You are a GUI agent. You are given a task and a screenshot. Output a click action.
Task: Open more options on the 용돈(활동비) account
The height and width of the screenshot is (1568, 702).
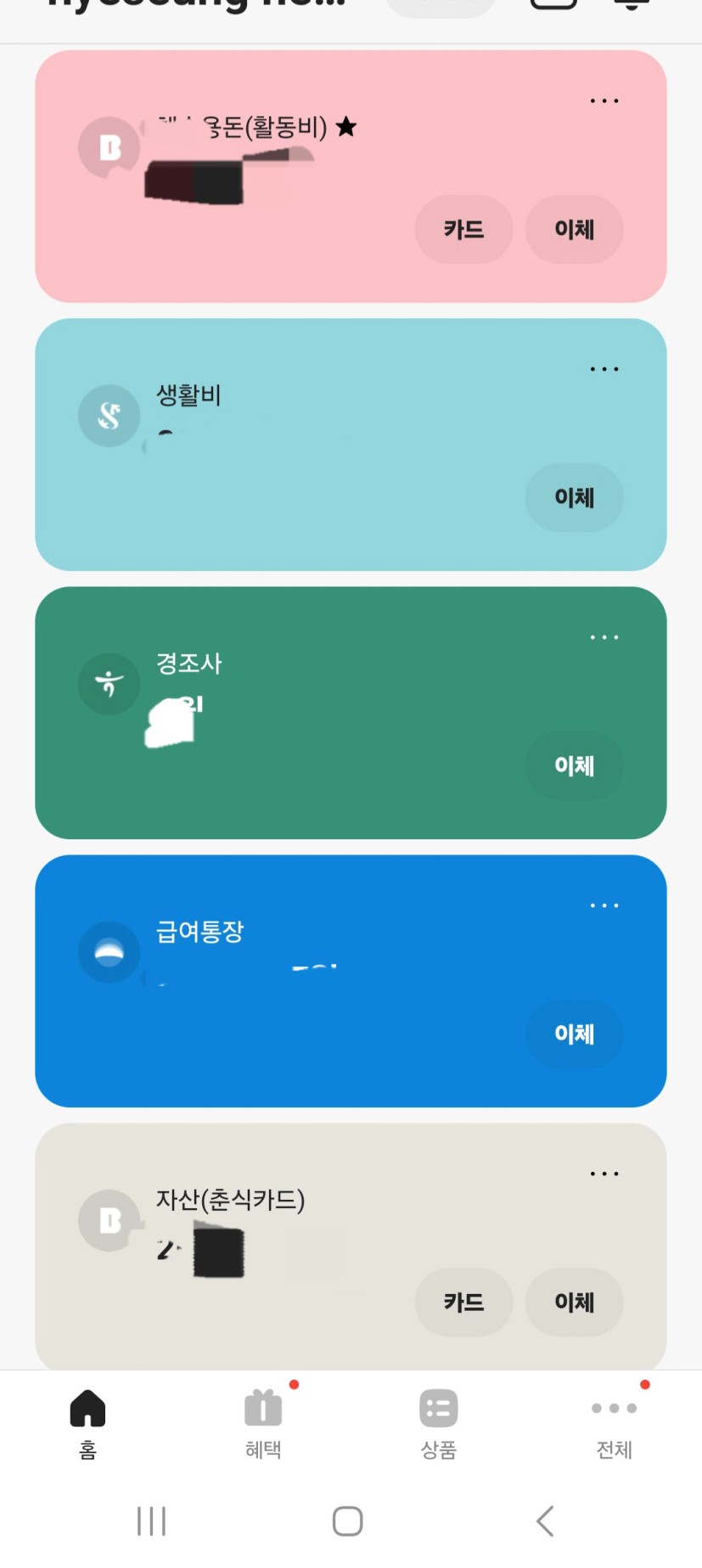point(604,101)
